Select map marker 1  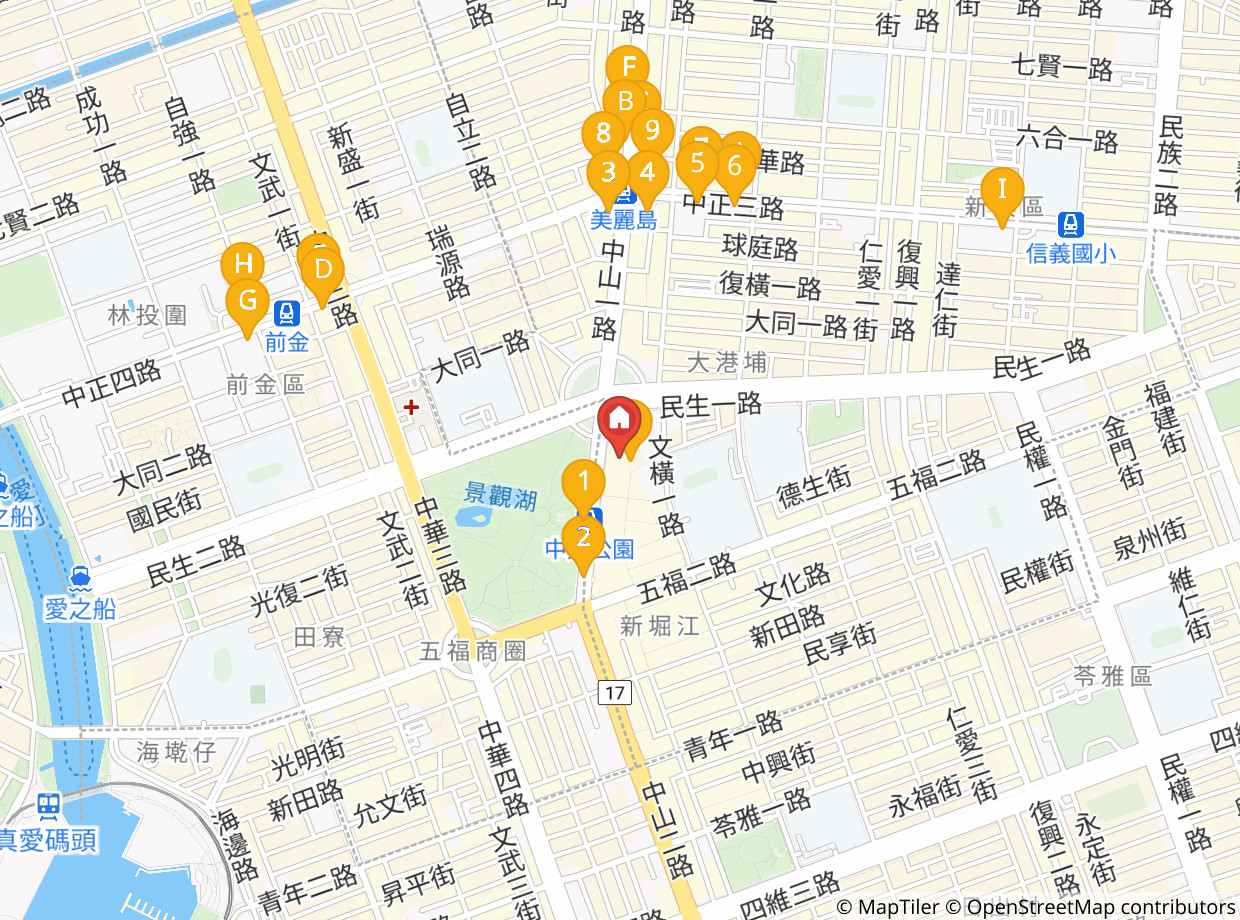tap(584, 482)
